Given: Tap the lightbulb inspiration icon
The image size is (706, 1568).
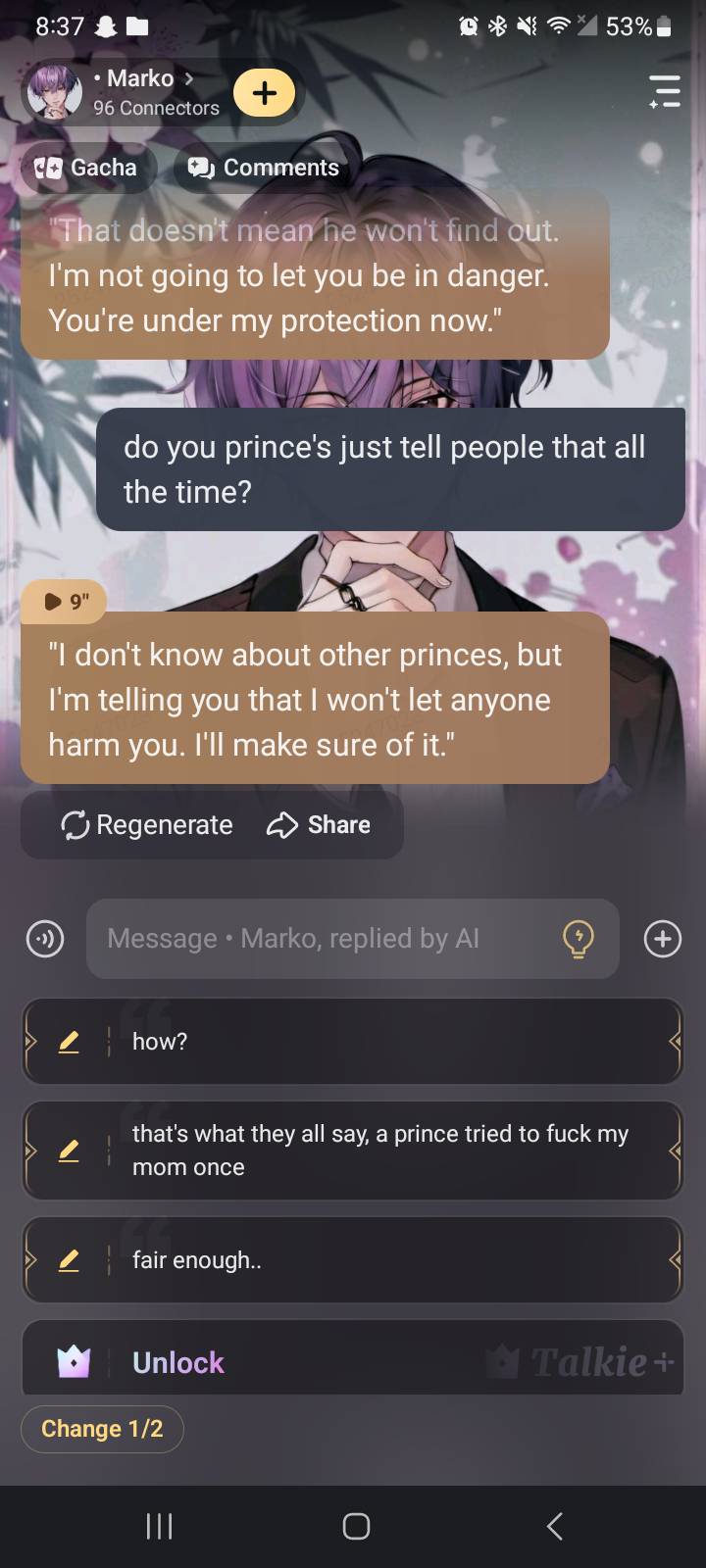Looking at the screenshot, I should pos(579,939).
